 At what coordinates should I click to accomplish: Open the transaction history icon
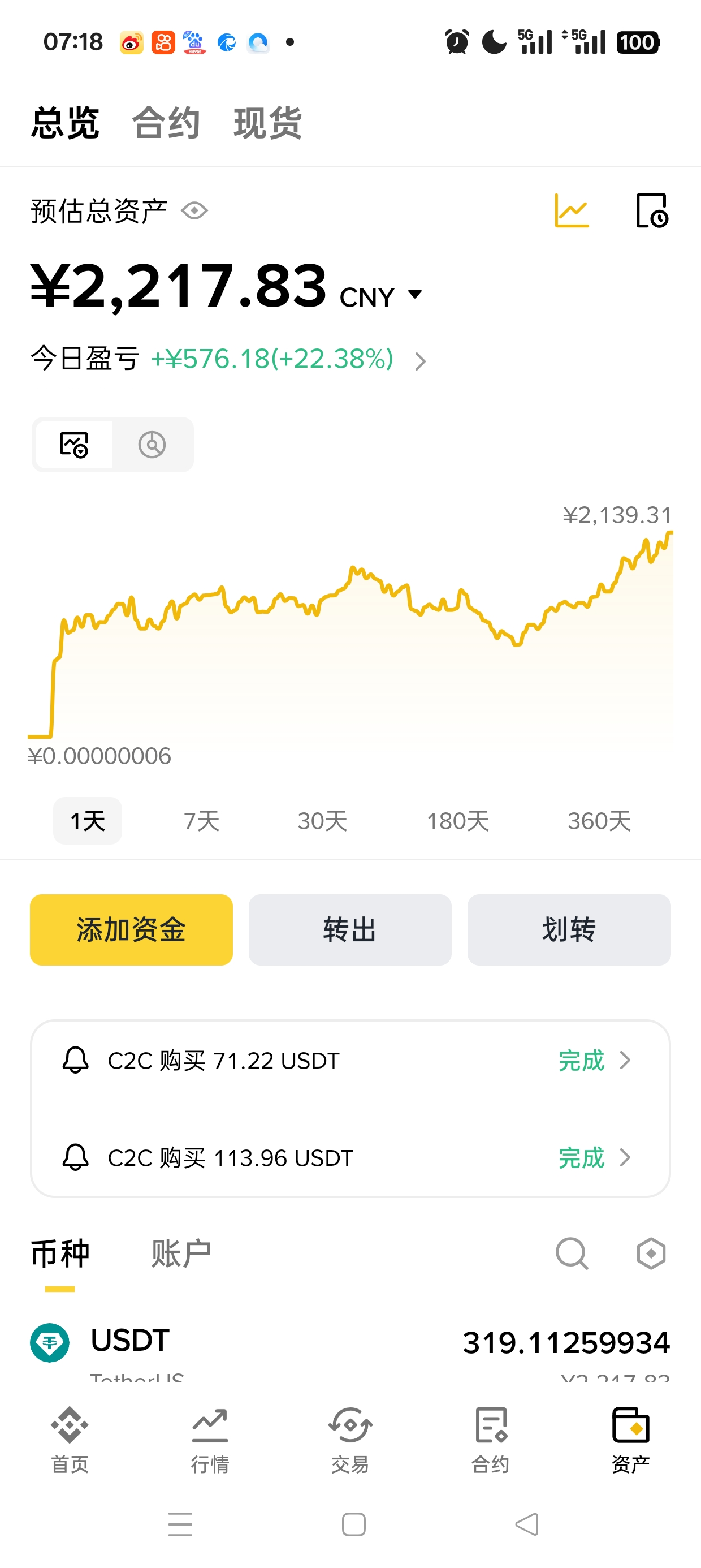click(651, 210)
